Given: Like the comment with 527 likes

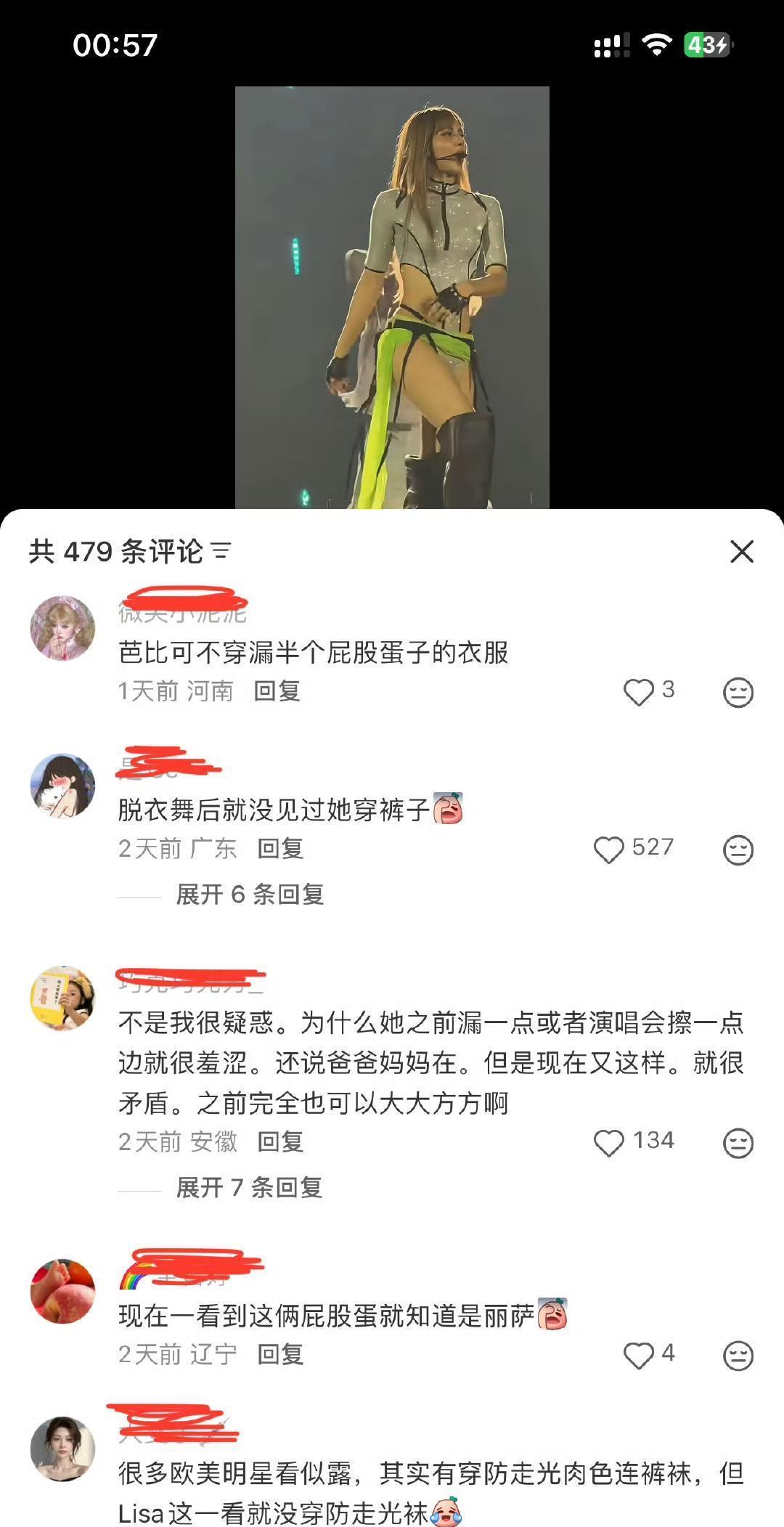Looking at the screenshot, I should point(609,850).
